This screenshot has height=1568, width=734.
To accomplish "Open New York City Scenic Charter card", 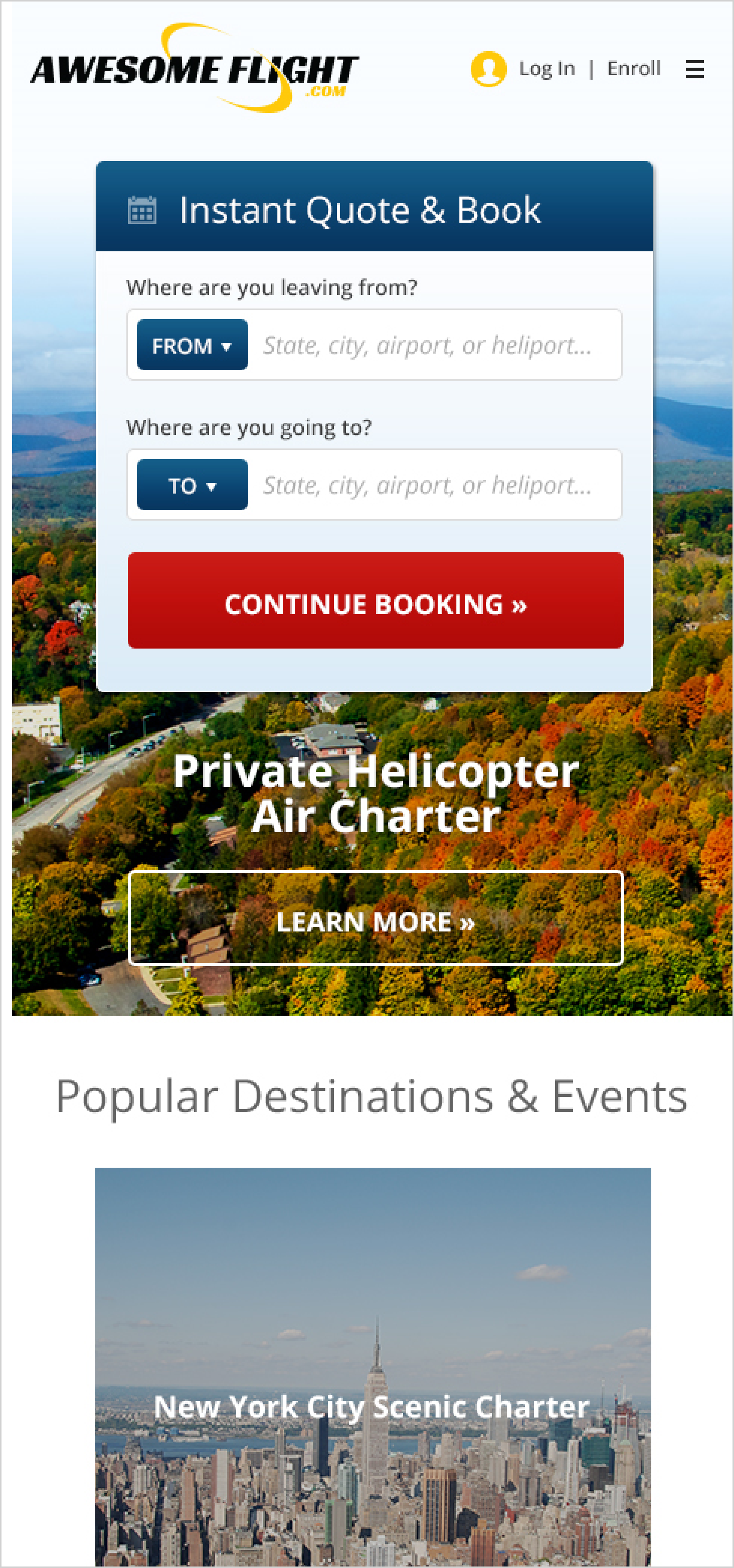I will pyautogui.click(x=373, y=1367).
